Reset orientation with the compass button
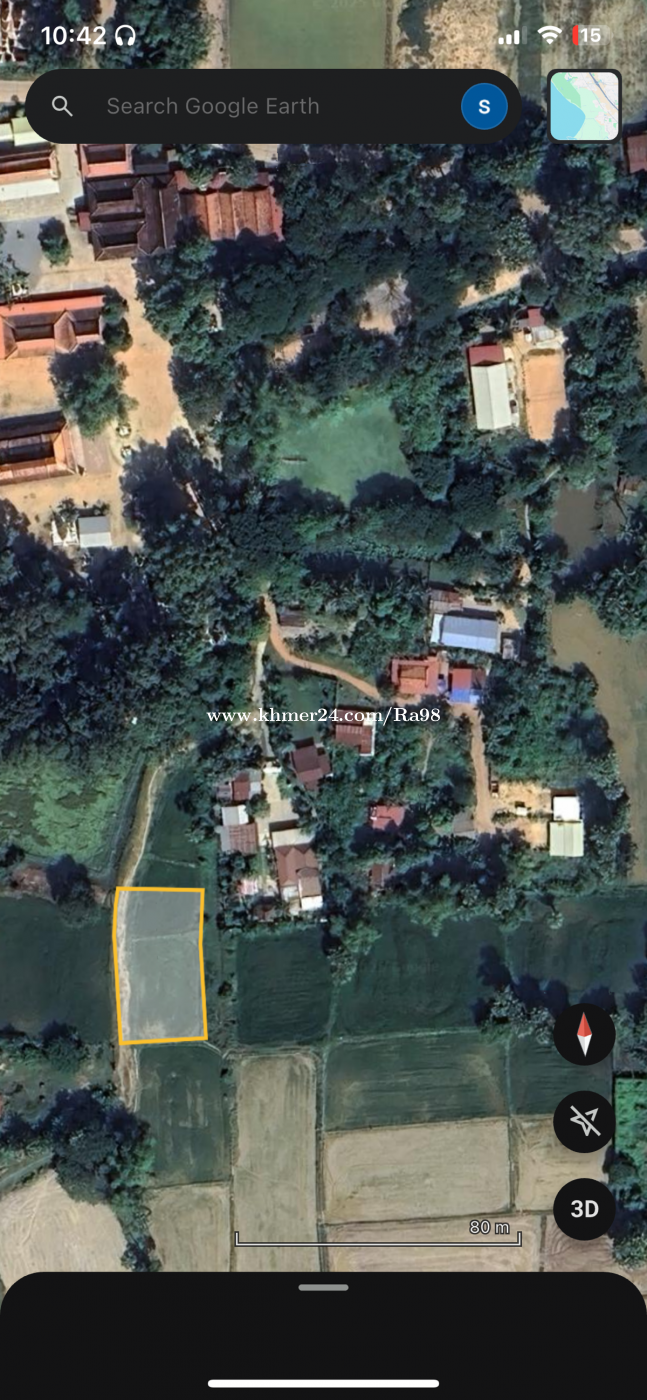Image resolution: width=647 pixels, height=1400 pixels. (584, 1034)
